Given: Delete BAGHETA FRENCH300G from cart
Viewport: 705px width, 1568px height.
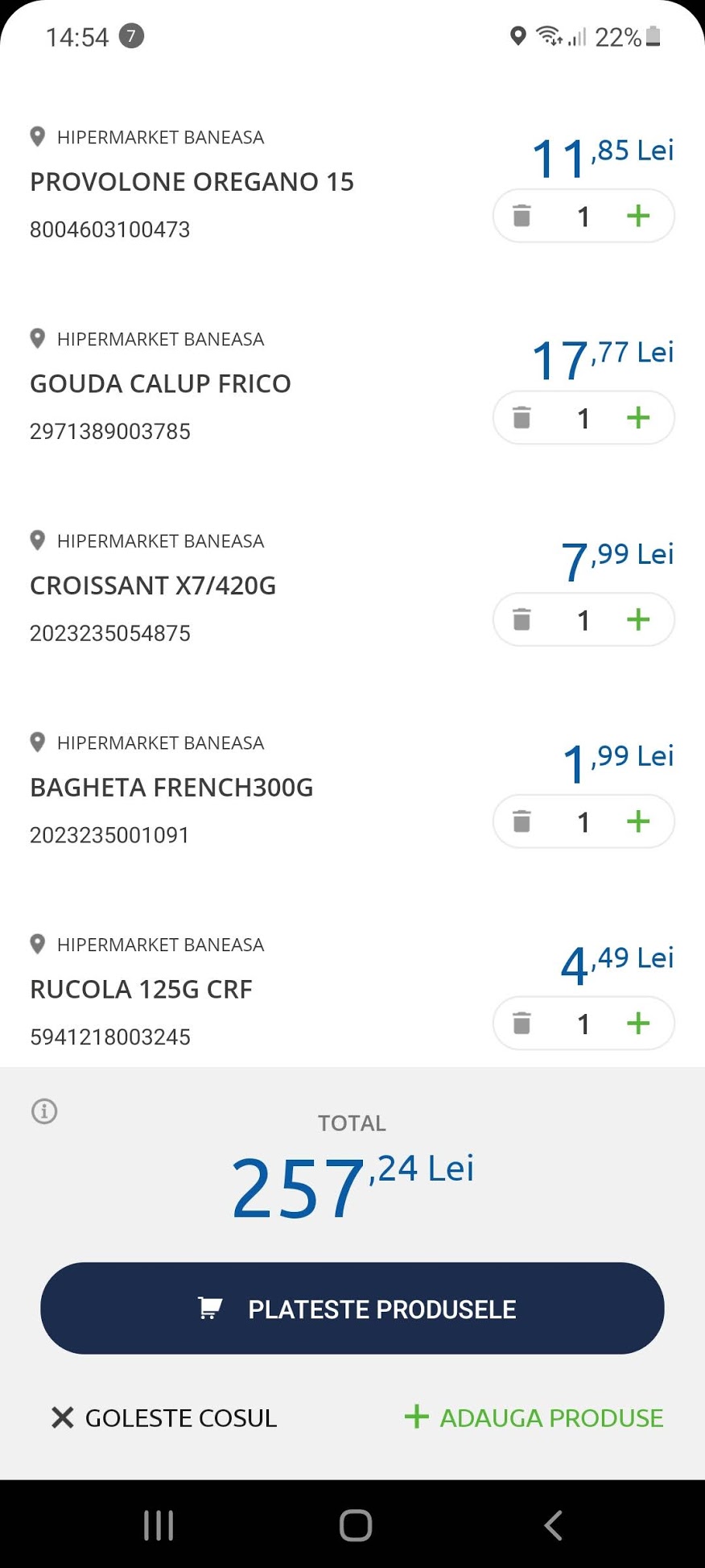Looking at the screenshot, I should click(x=522, y=821).
